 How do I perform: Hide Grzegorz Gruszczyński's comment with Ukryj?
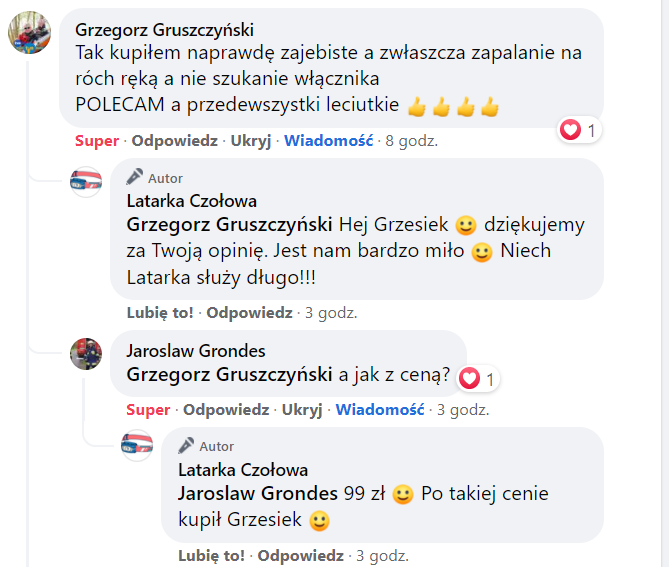[250, 141]
